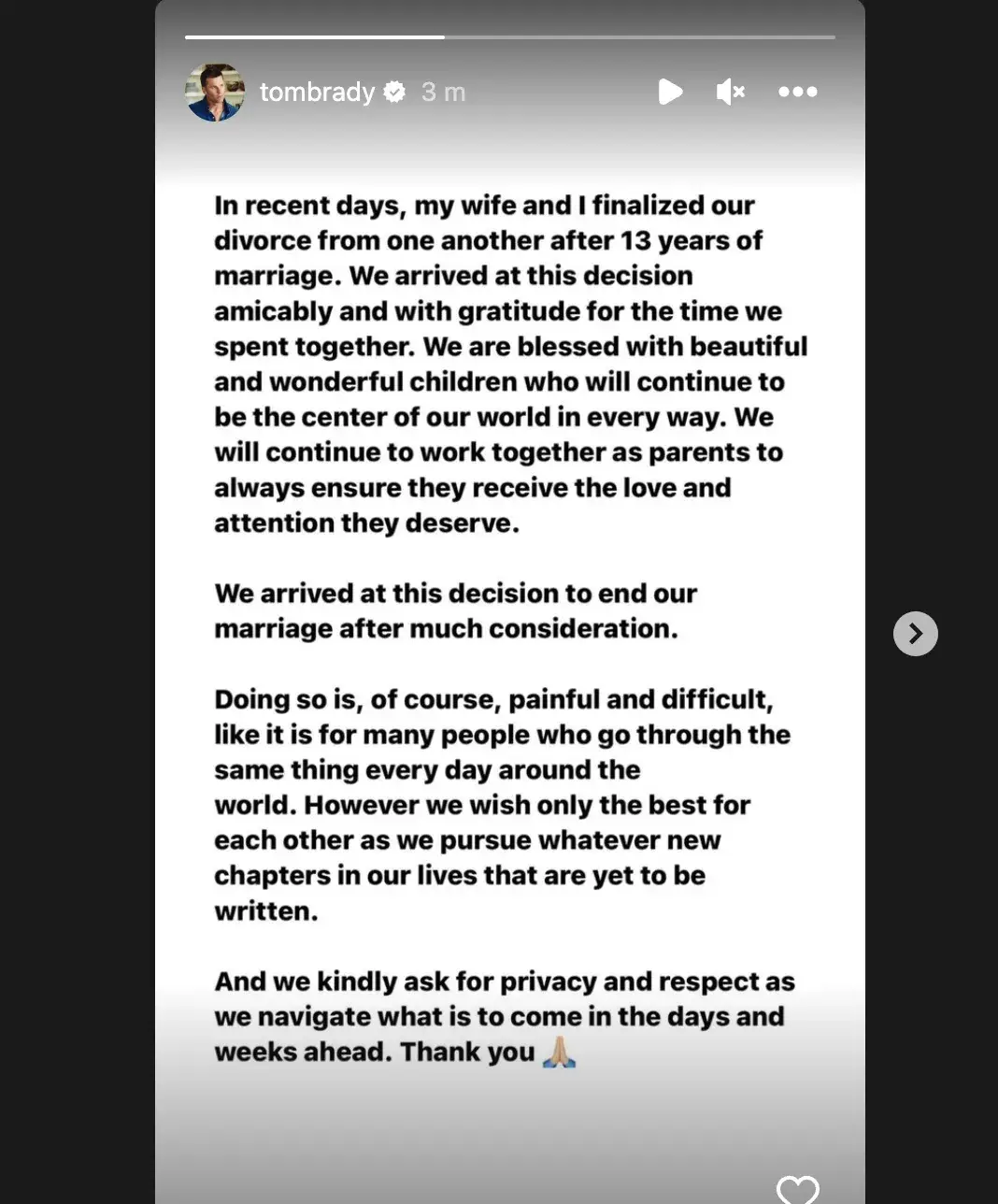Click the 3 m timestamp
This screenshot has width=998, height=1204.
(x=443, y=92)
